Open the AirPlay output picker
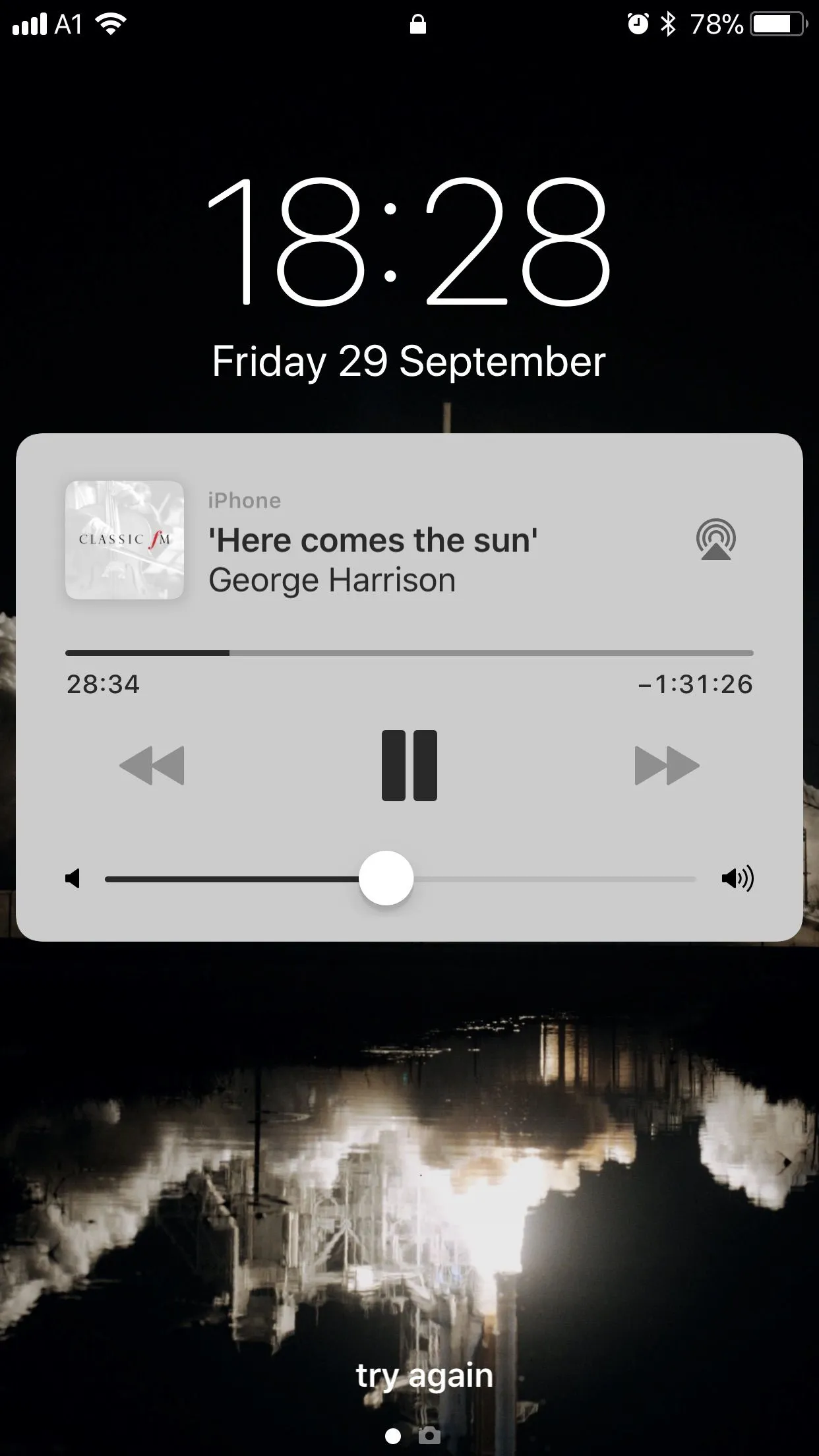The image size is (819, 1456). pyautogui.click(x=715, y=539)
